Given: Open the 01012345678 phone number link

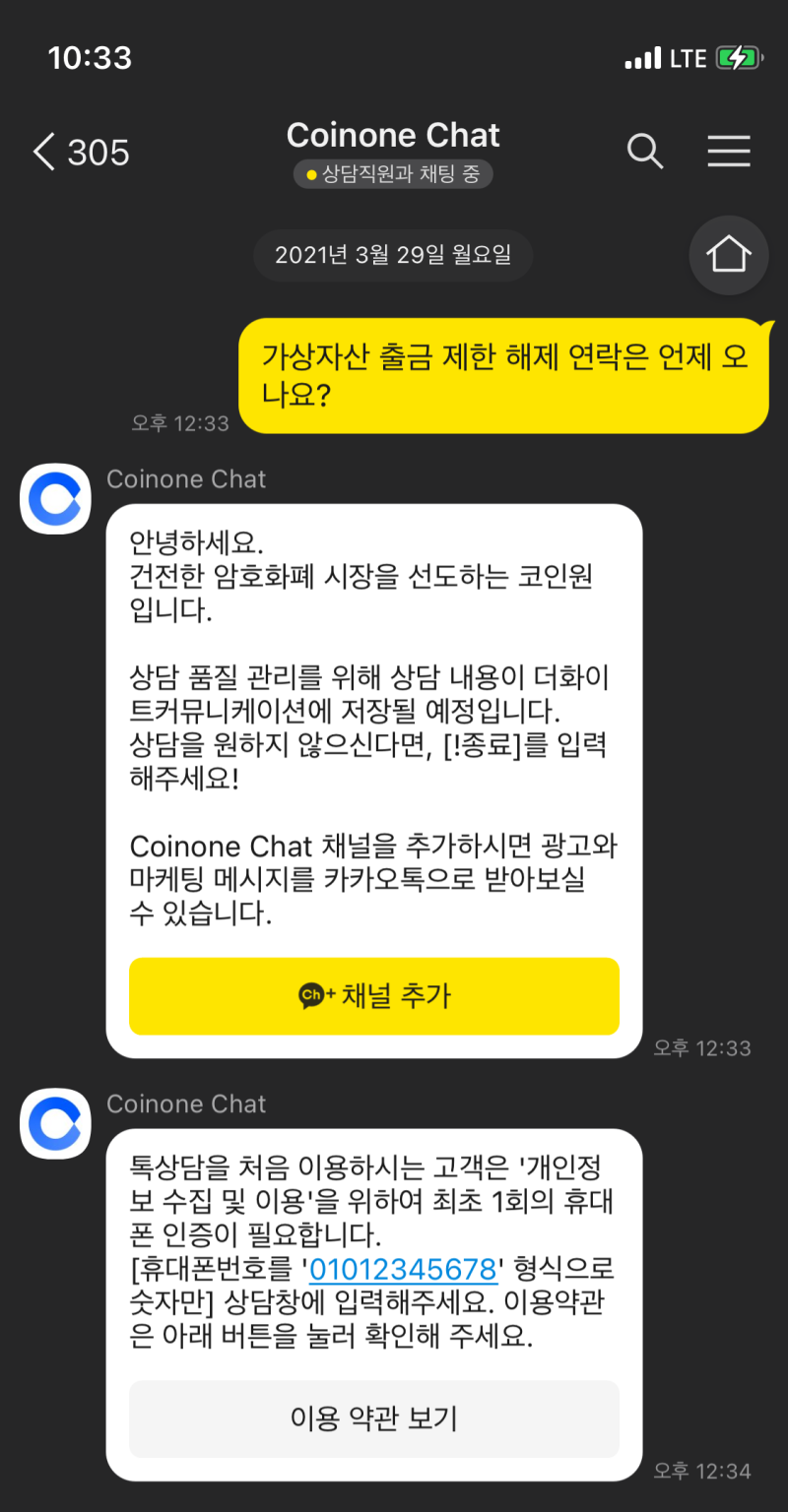Looking at the screenshot, I should [403, 1269].
